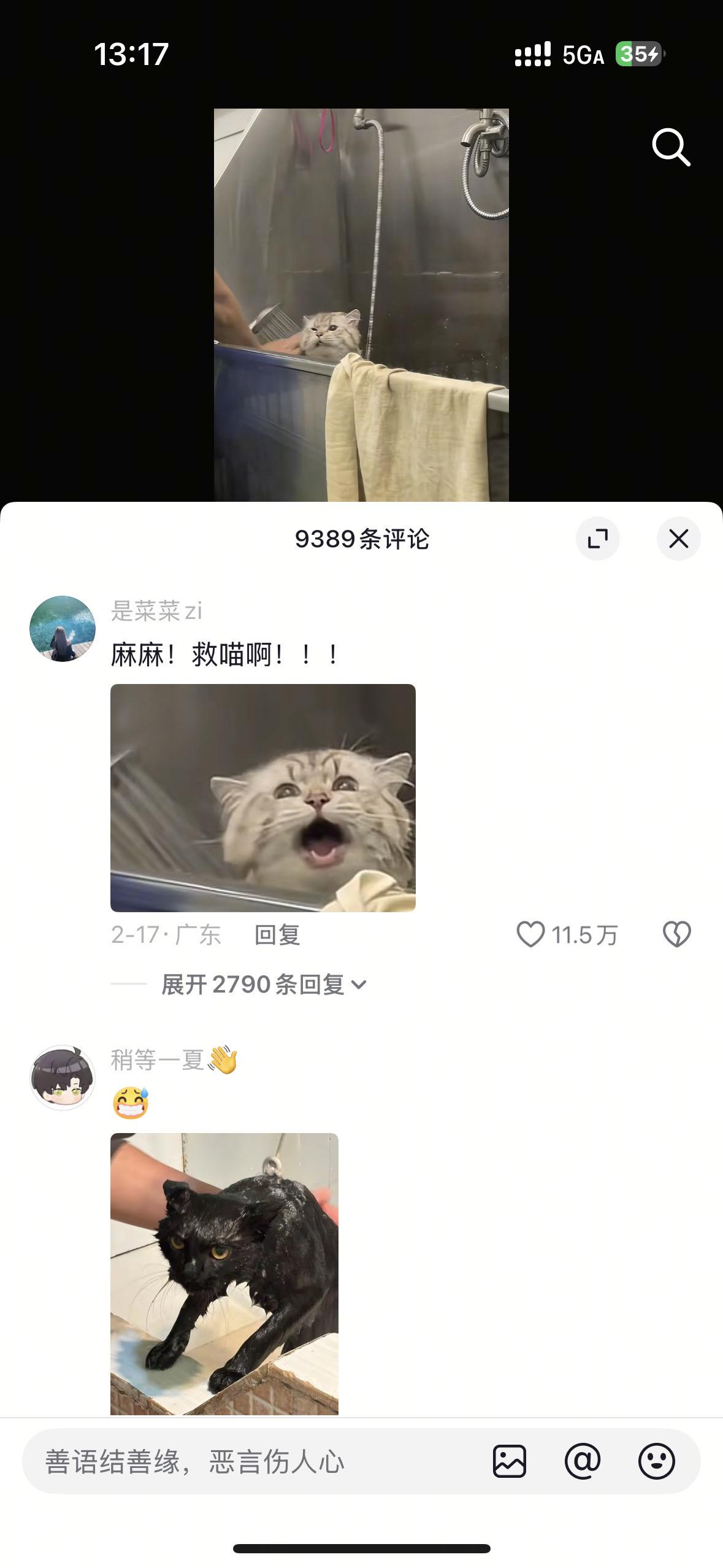Tap 回复 to reply to 是菜菜zi
Screen dimensions: 723x1568
(x=277, y=936)
